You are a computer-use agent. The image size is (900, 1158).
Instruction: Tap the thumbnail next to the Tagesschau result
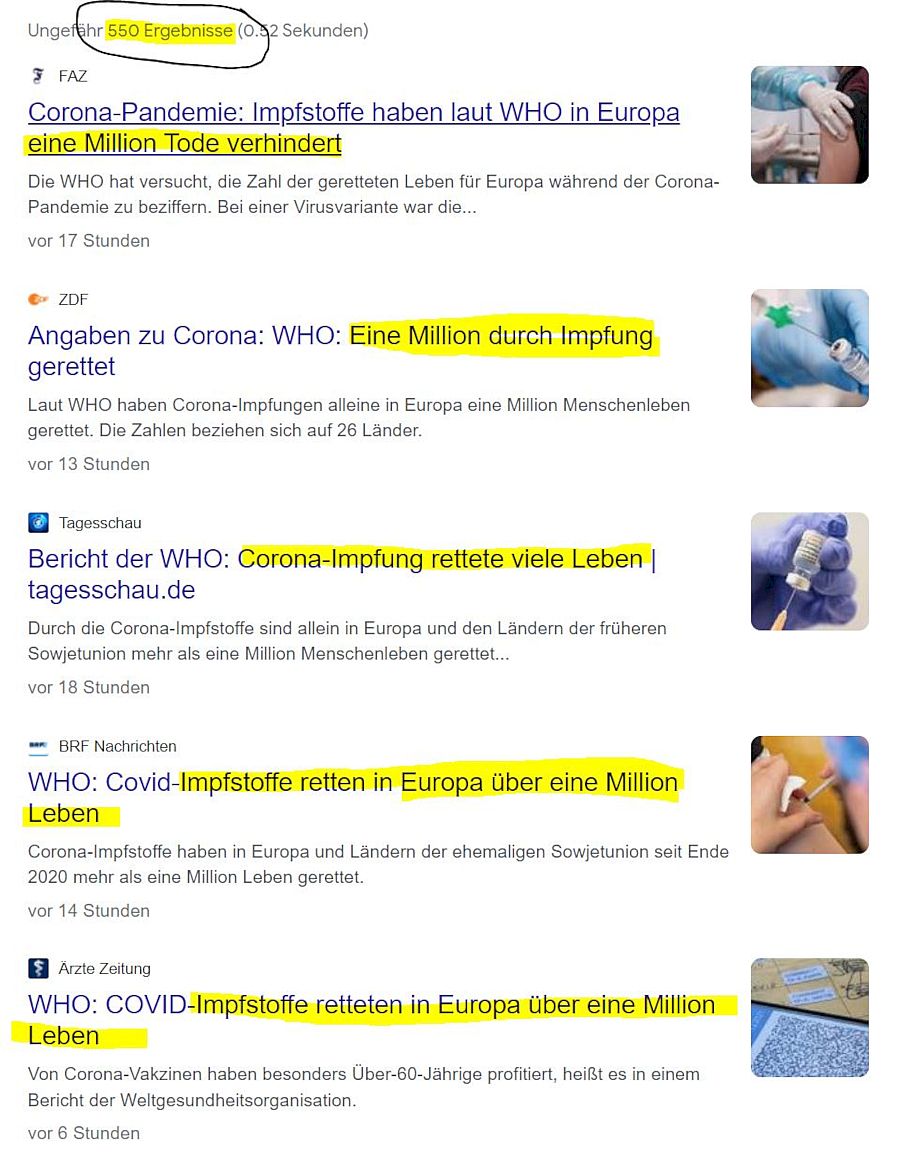(x=809, y=571)
